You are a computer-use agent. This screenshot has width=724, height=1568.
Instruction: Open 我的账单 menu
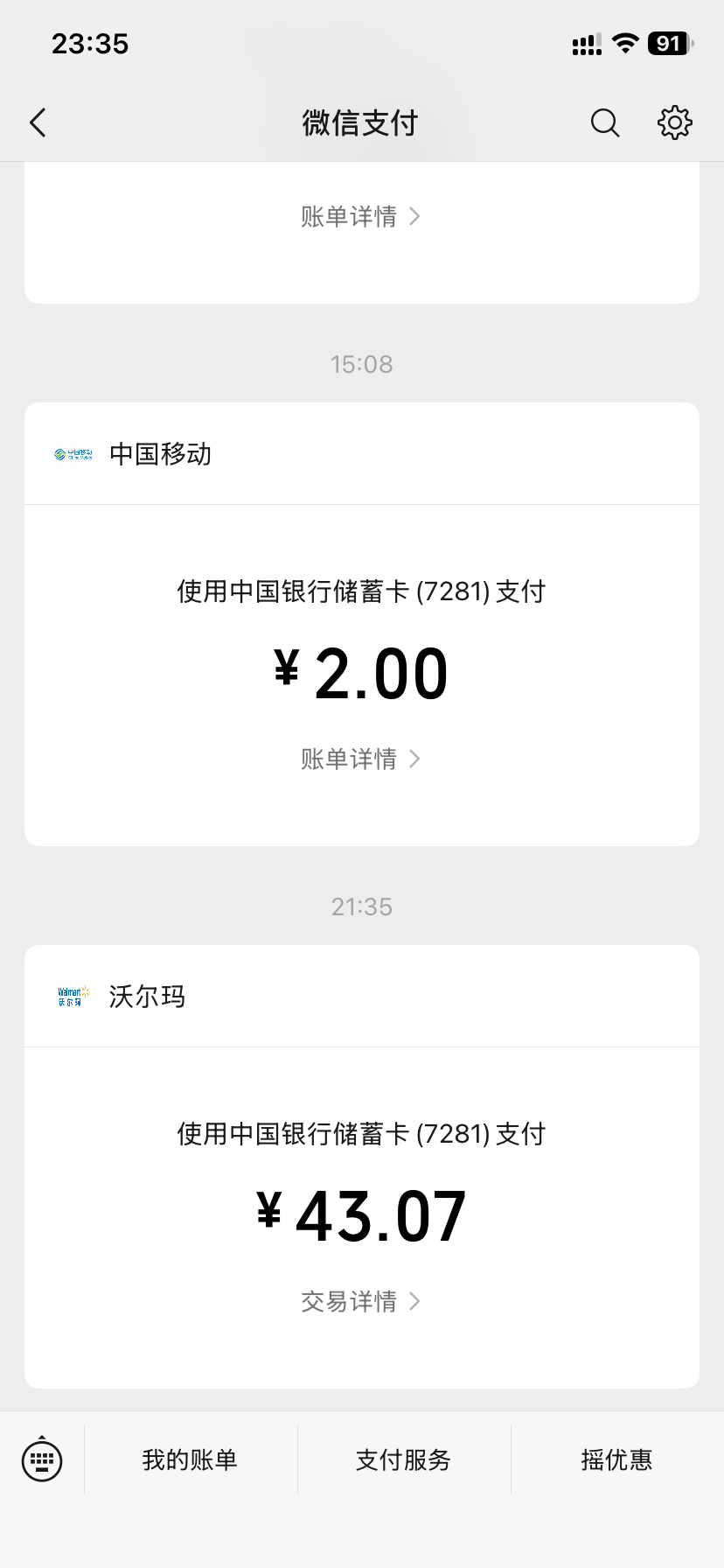point(190,1459)
